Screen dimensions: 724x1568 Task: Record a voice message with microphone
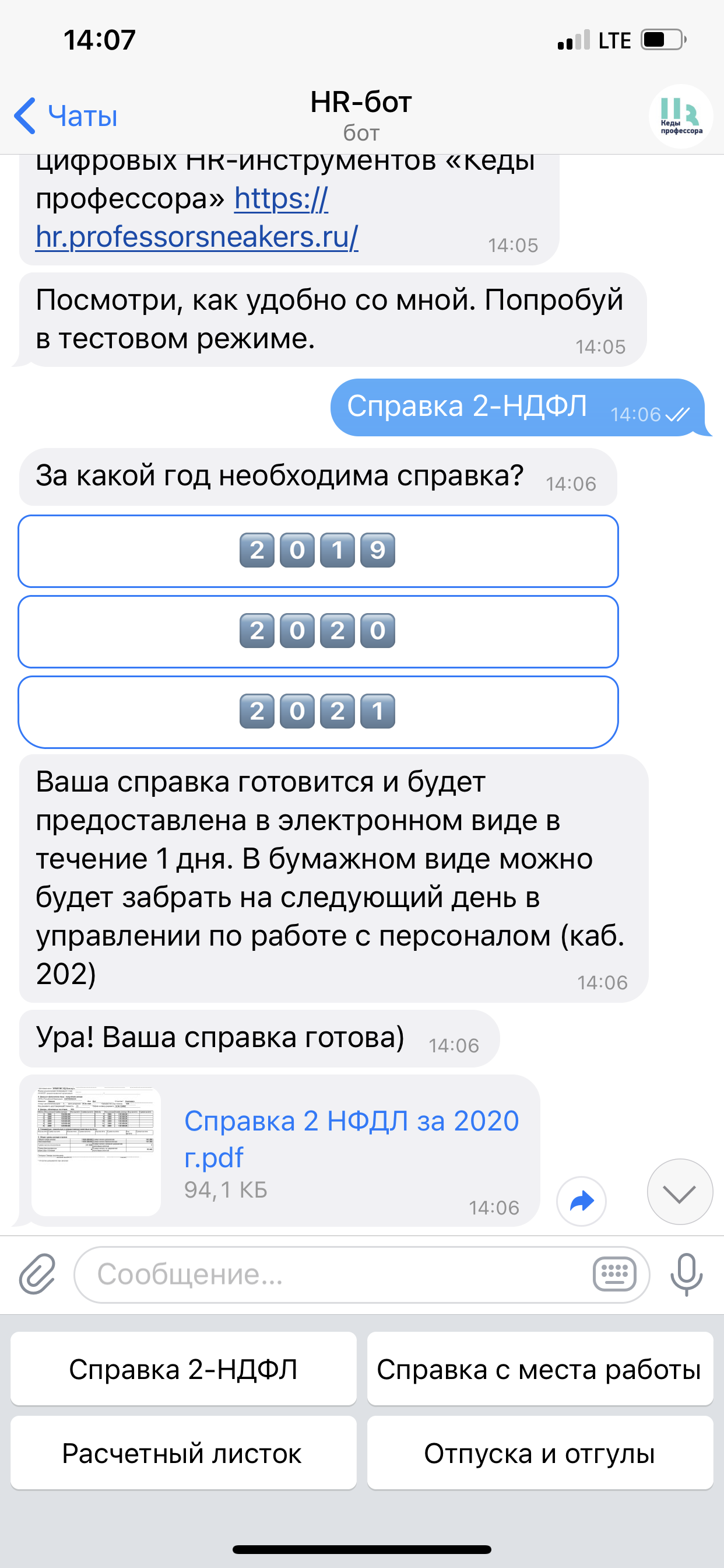(x=686, y=1273)
